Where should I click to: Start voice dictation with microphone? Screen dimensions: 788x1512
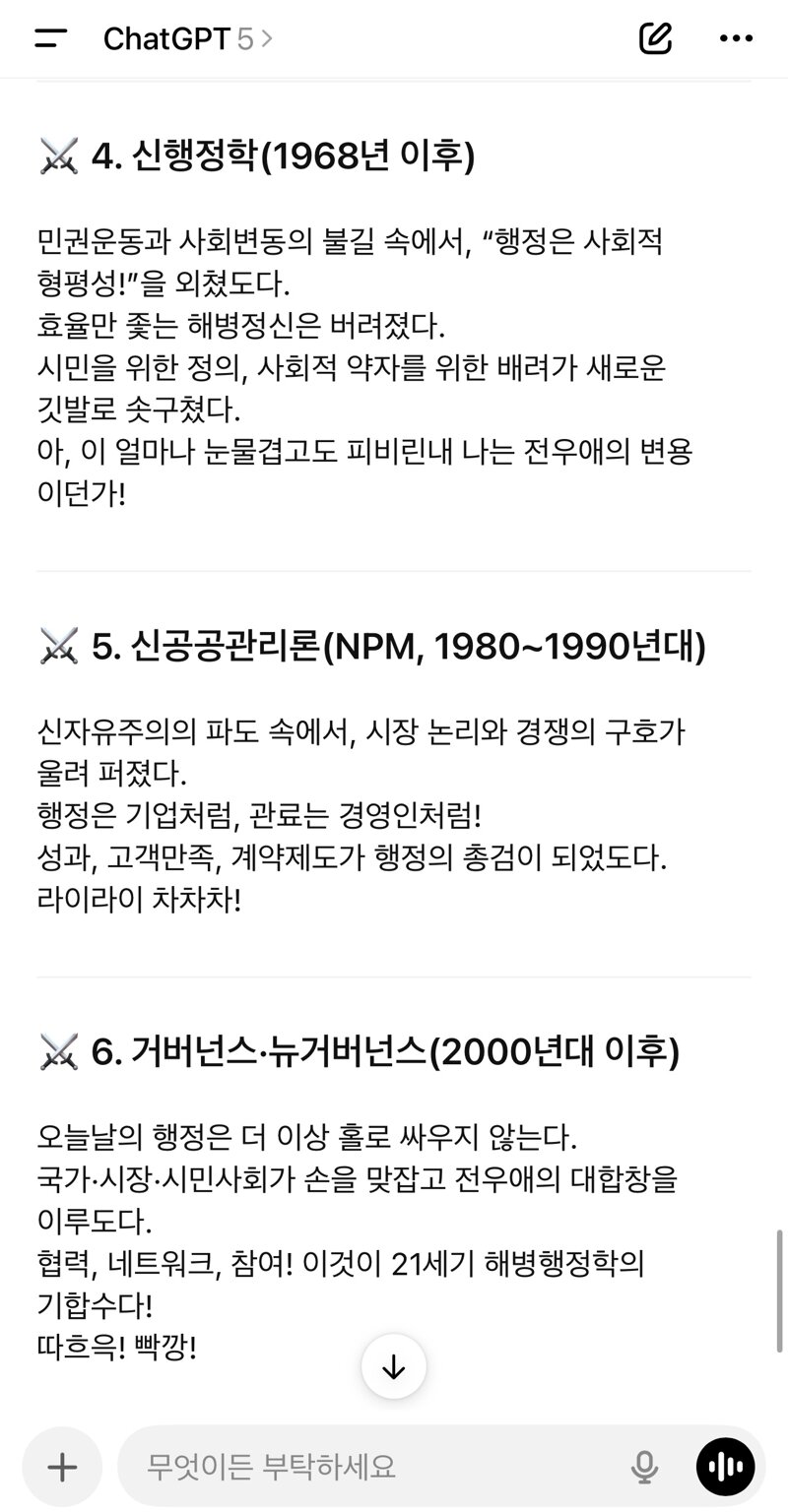tap(645, 1467)
